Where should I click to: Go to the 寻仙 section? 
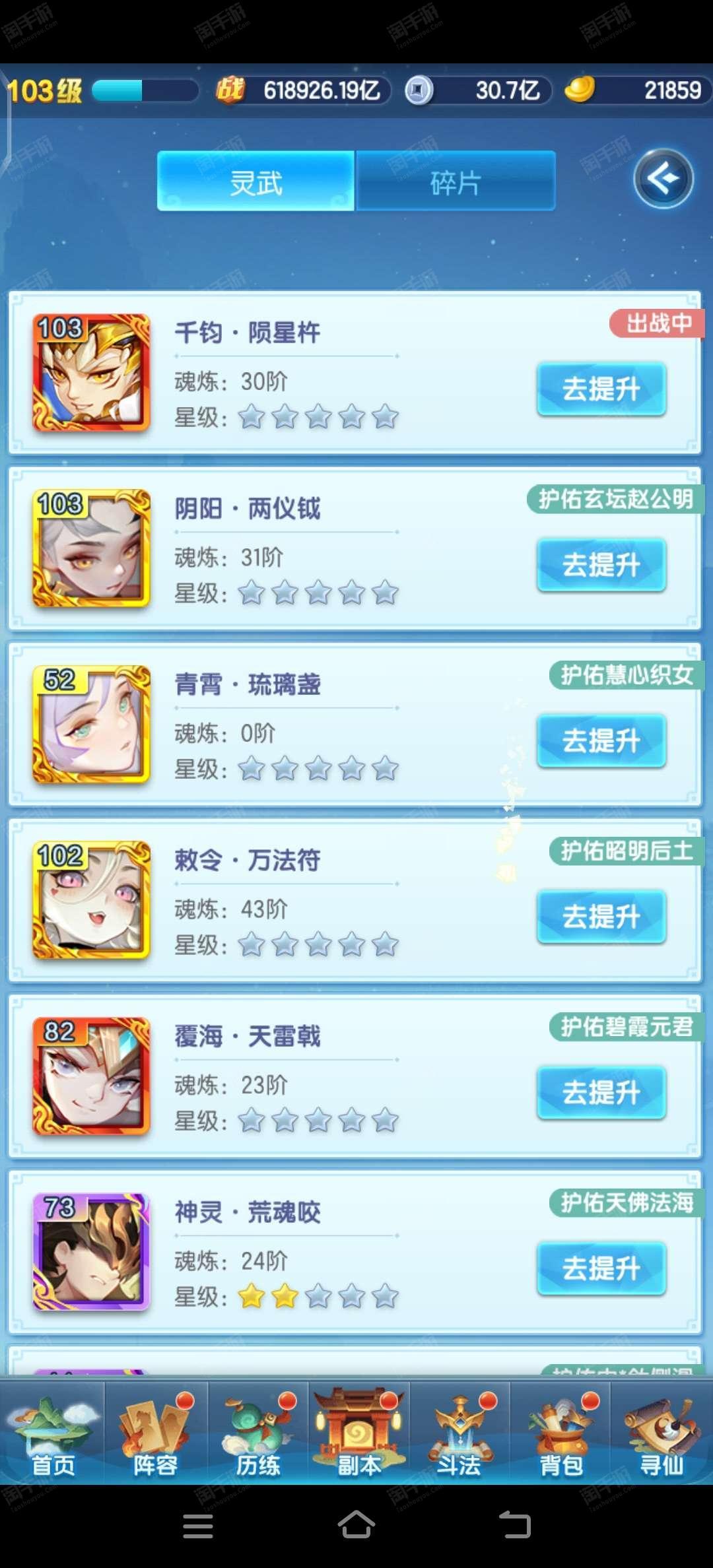662,1433
